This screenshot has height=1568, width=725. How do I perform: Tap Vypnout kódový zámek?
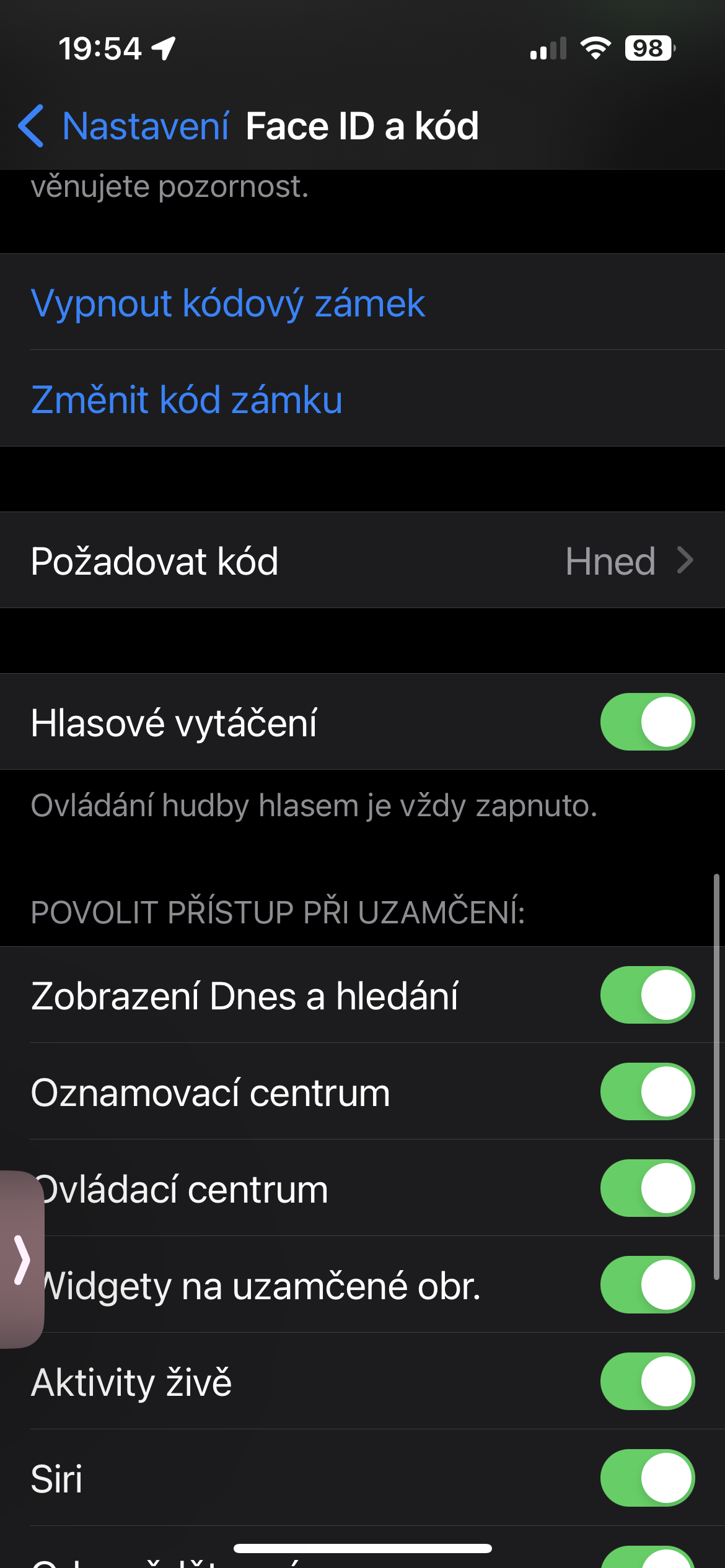[228, 303]
